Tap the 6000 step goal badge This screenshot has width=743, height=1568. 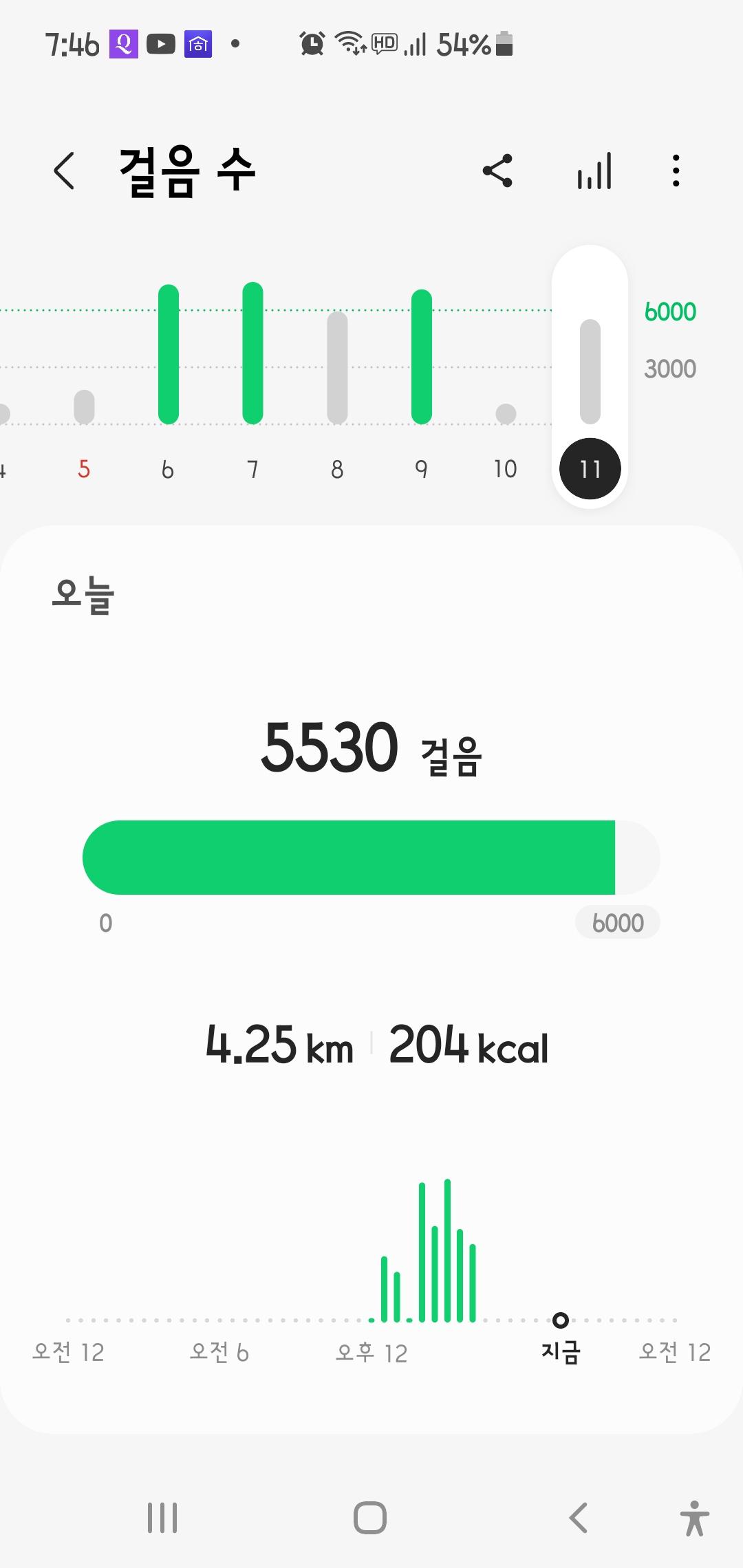point(617,923)
